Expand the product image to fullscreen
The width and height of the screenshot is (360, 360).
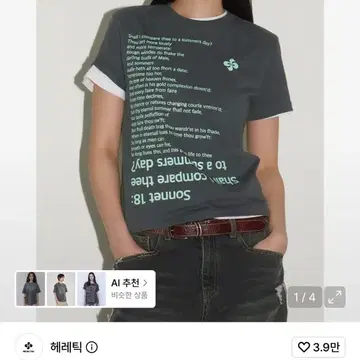click(335, 297)
